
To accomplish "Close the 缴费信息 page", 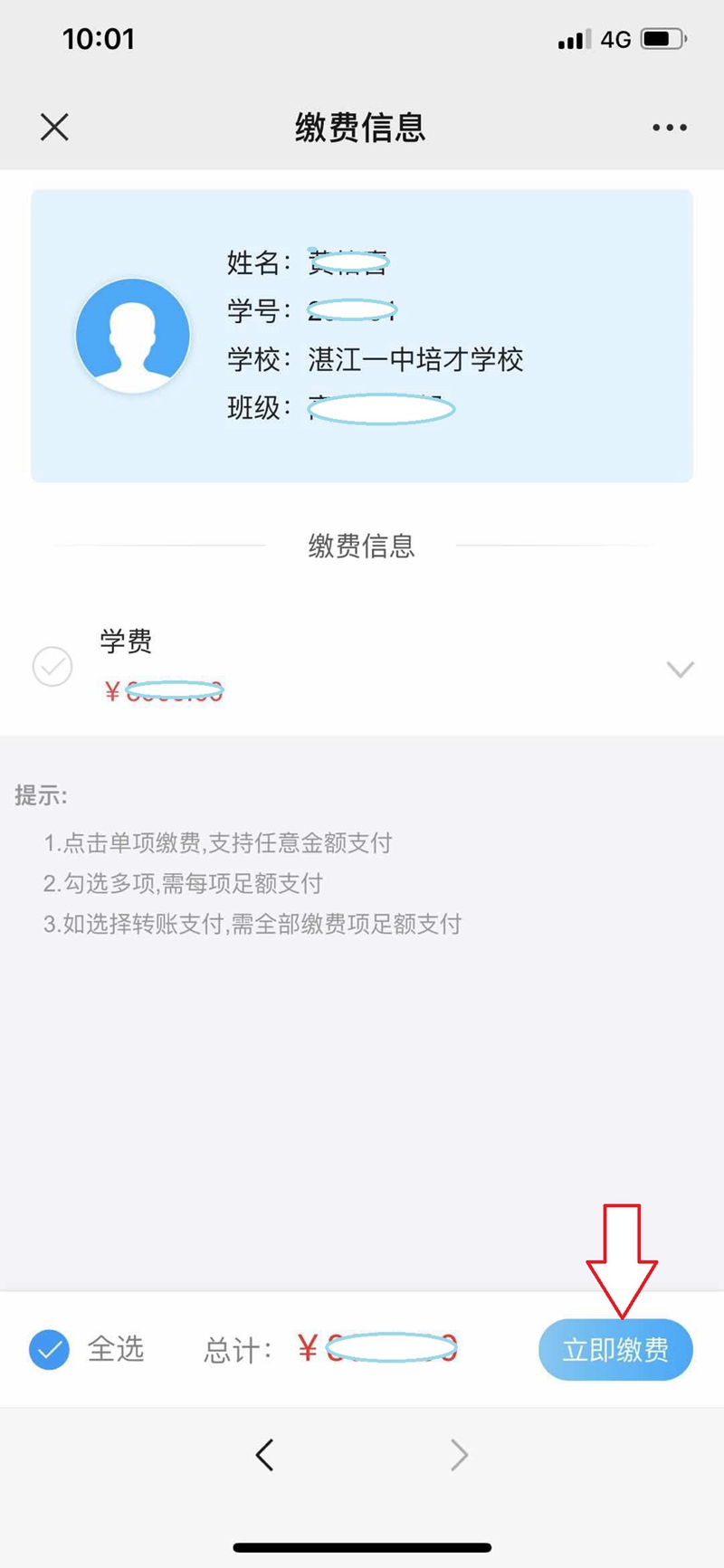I will [x=54, y=127].
